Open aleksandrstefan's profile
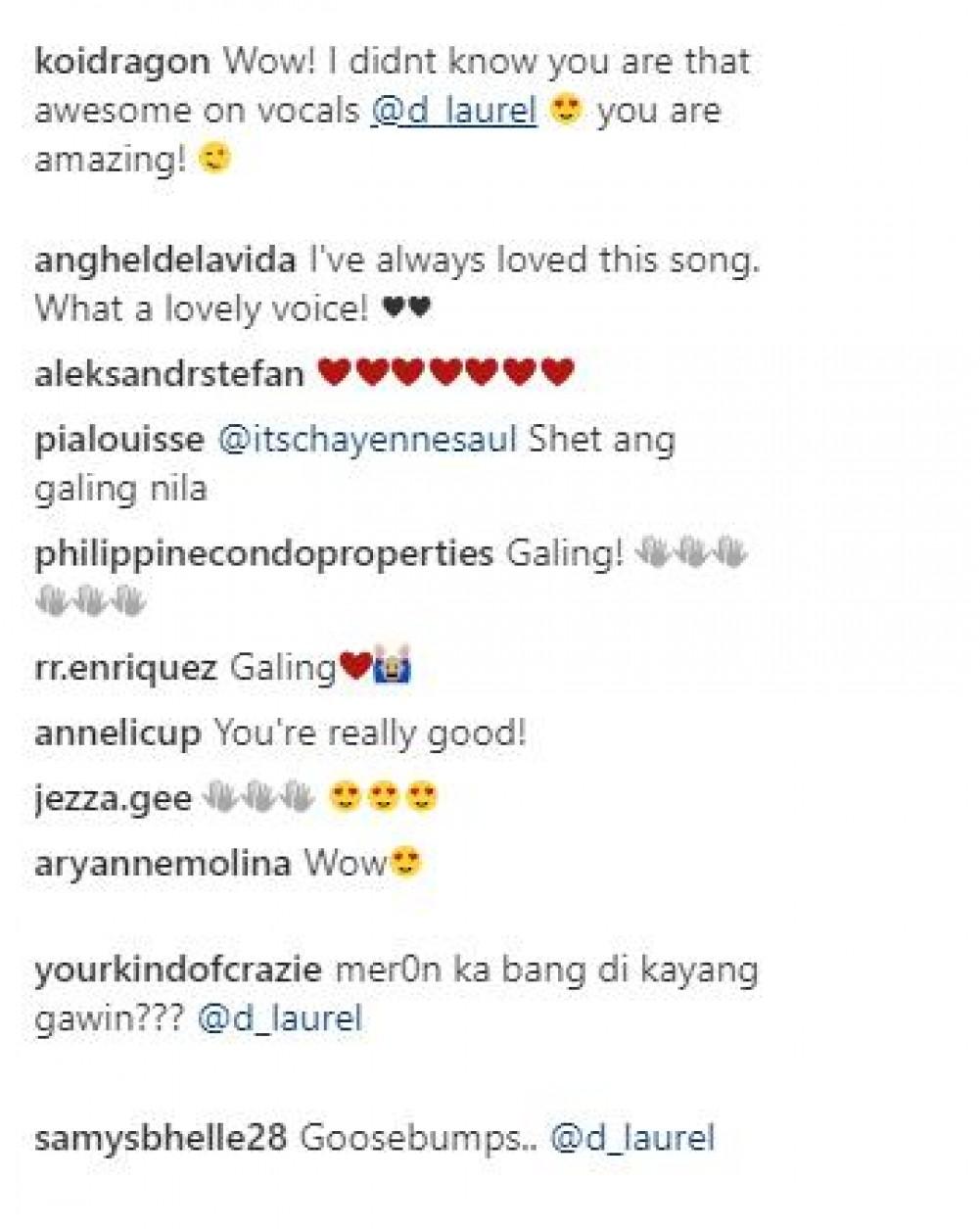The image size is (980, 1229). 168,373
